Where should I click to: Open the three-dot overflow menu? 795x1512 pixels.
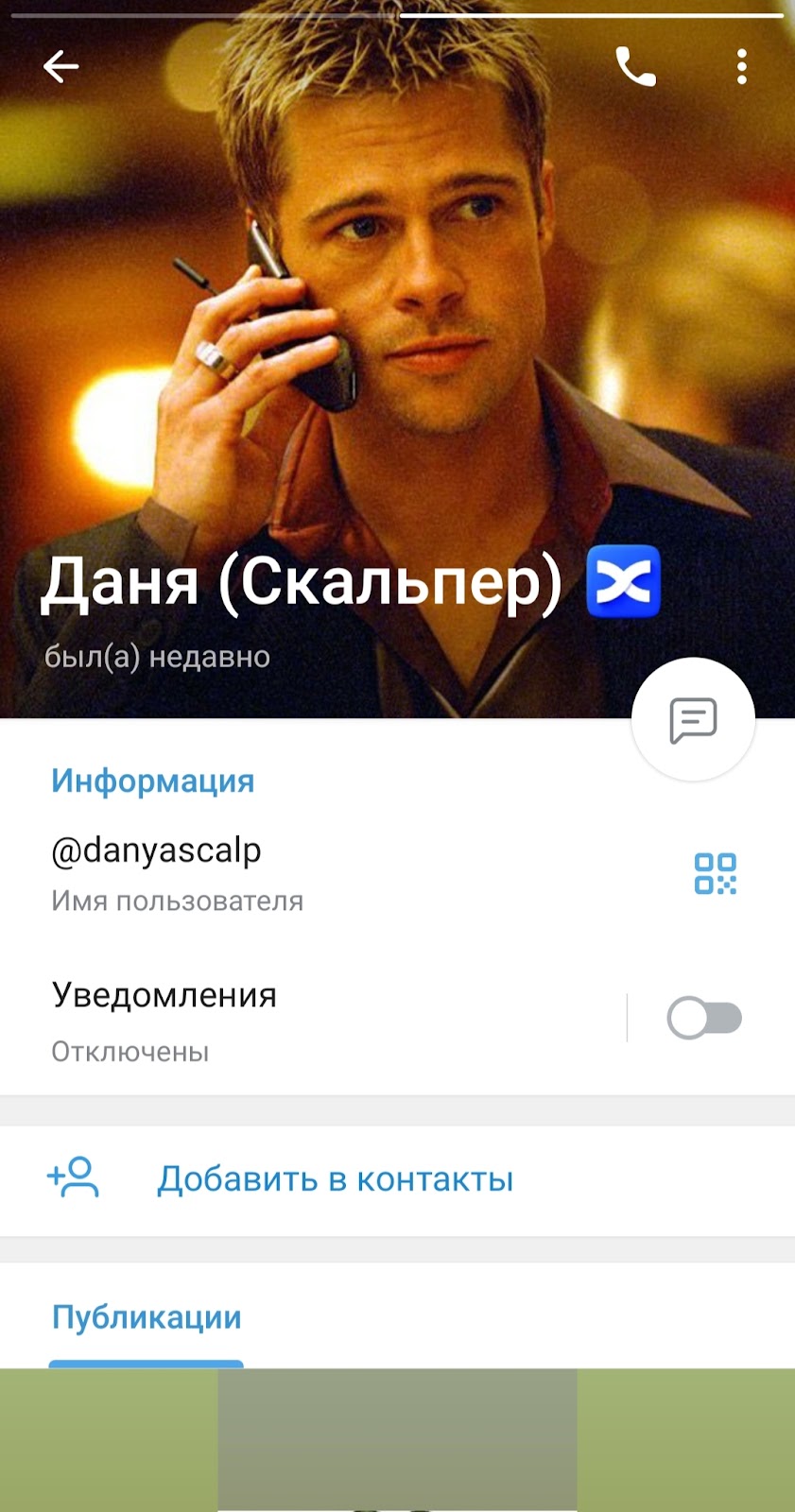[742, 66]
